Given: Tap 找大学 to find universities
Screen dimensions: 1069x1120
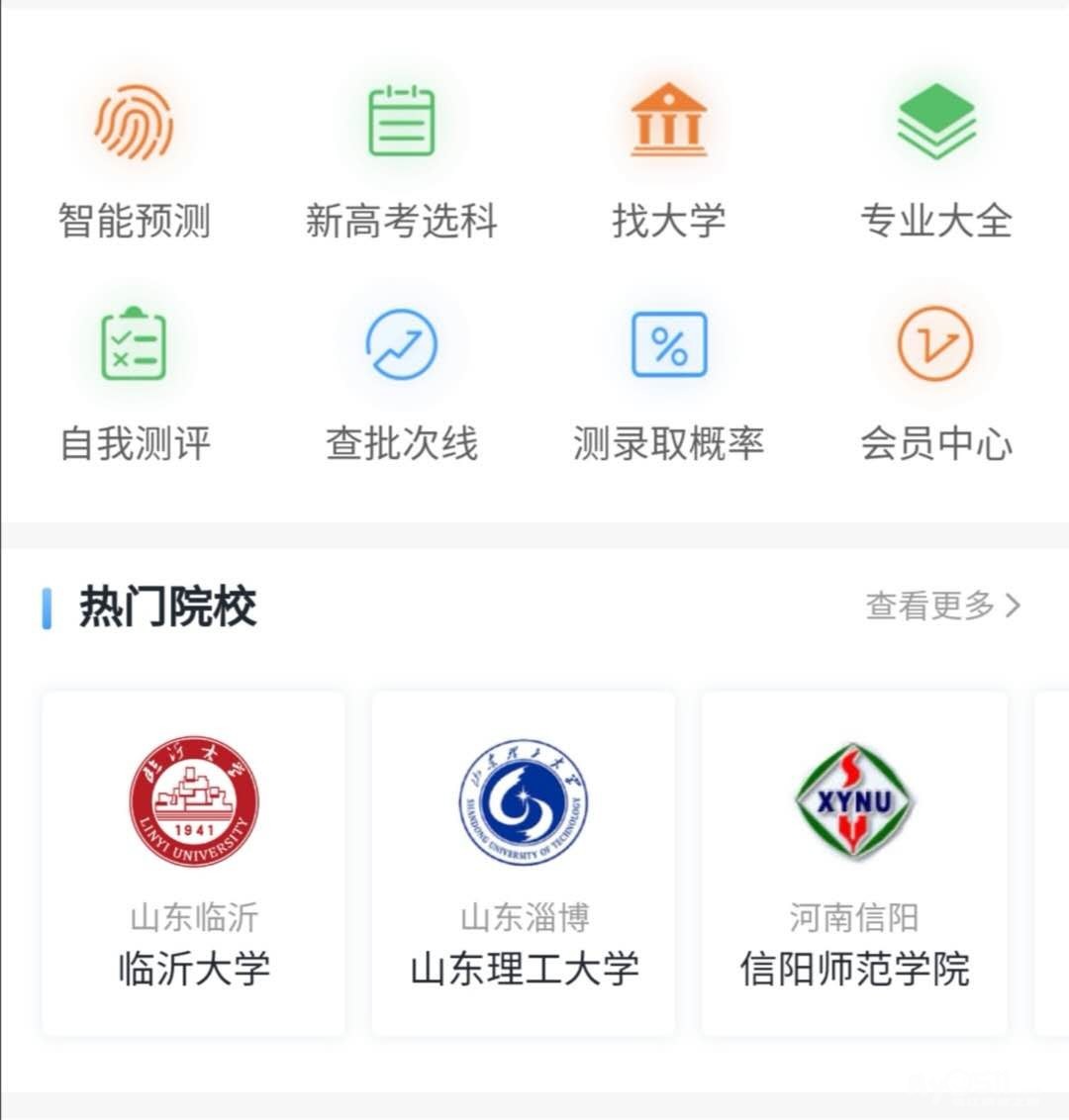Looking at the screenshot, I should [669, 158].
